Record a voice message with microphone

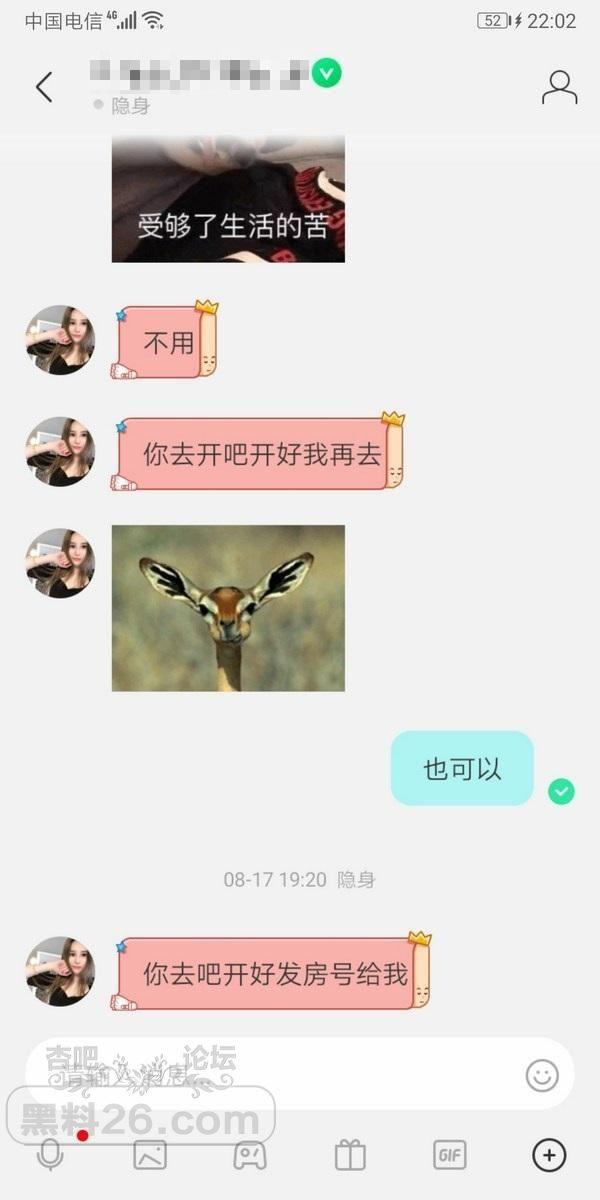pos(50,1155)
